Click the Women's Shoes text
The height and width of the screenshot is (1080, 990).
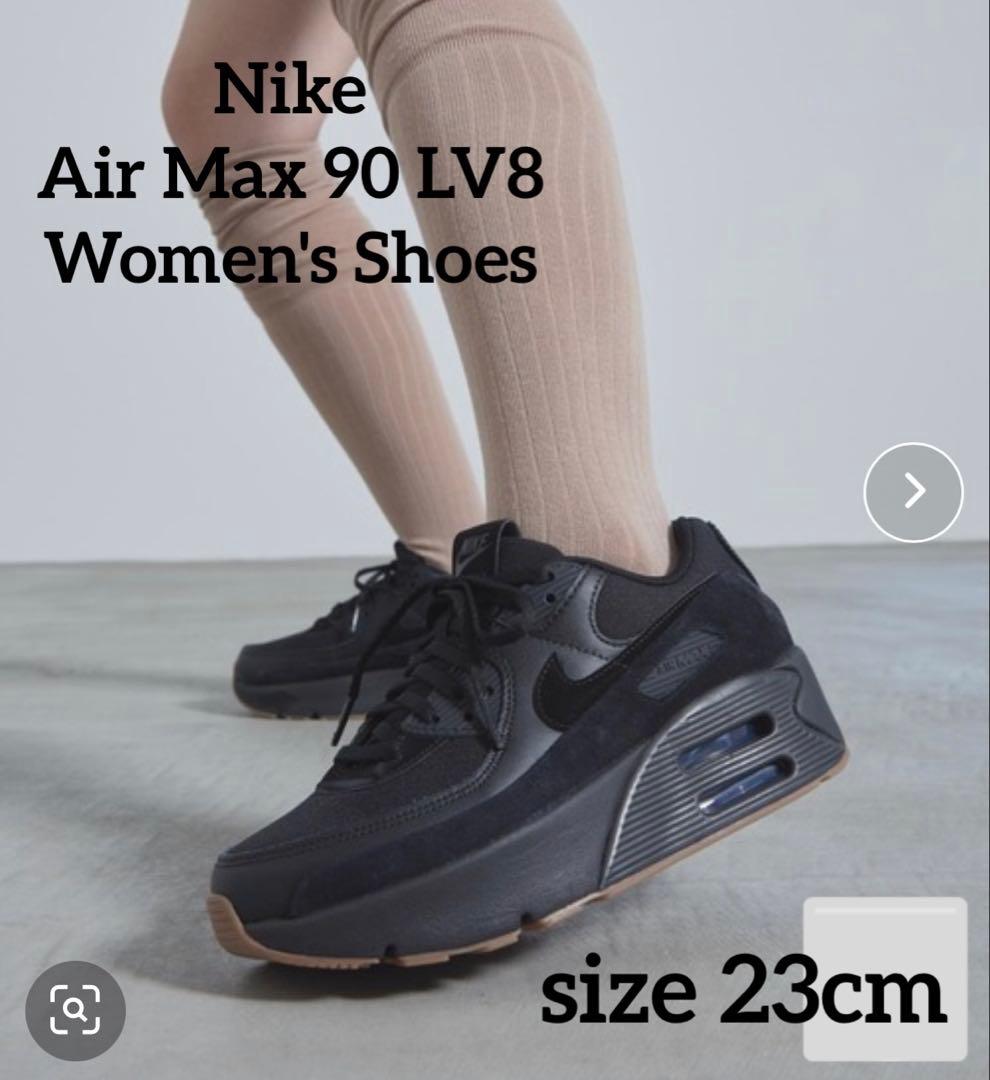(295, 260)
